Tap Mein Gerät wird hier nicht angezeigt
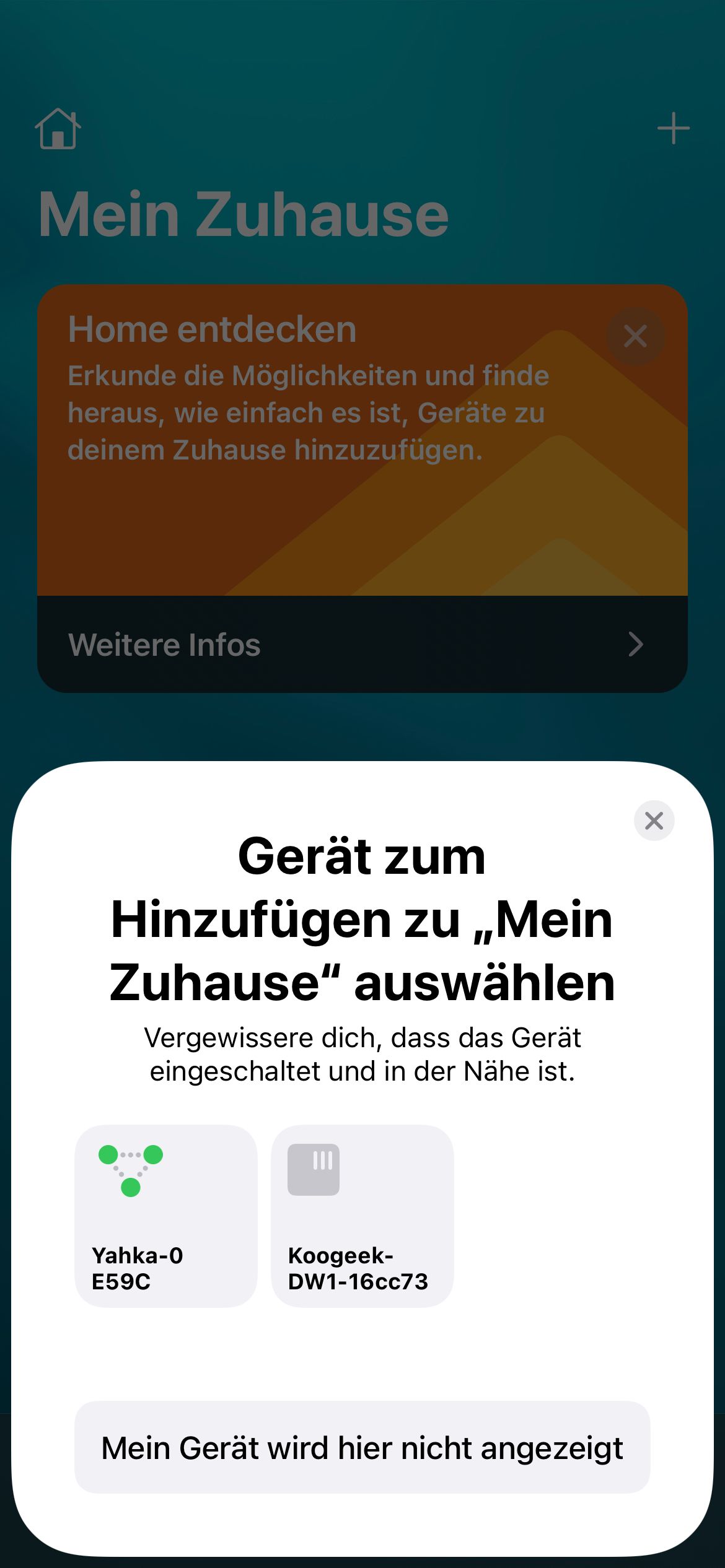This screenshot has height=1568, width=725. point(362,1448)
